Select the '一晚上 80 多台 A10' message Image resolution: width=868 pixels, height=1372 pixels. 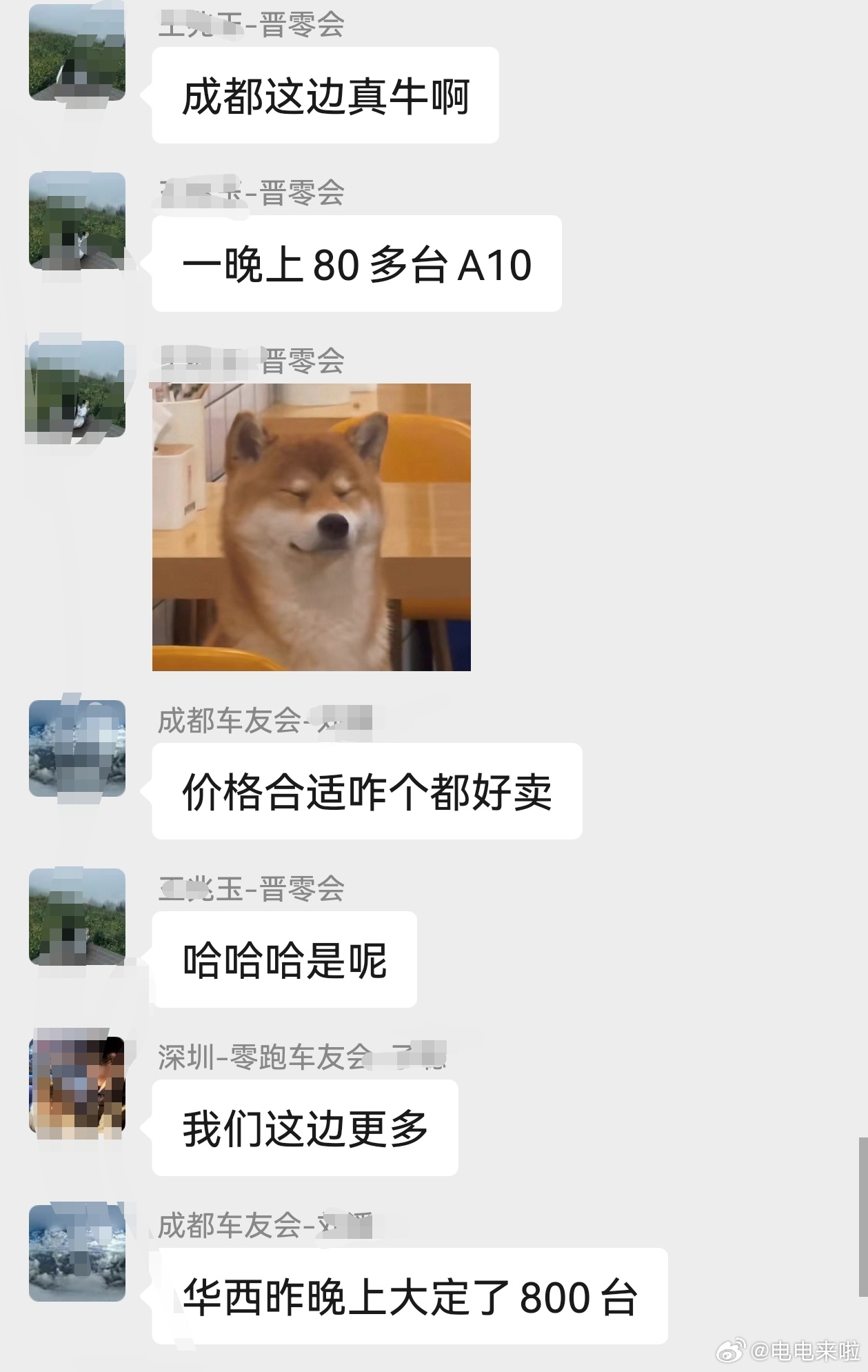[x=355, y=266]
